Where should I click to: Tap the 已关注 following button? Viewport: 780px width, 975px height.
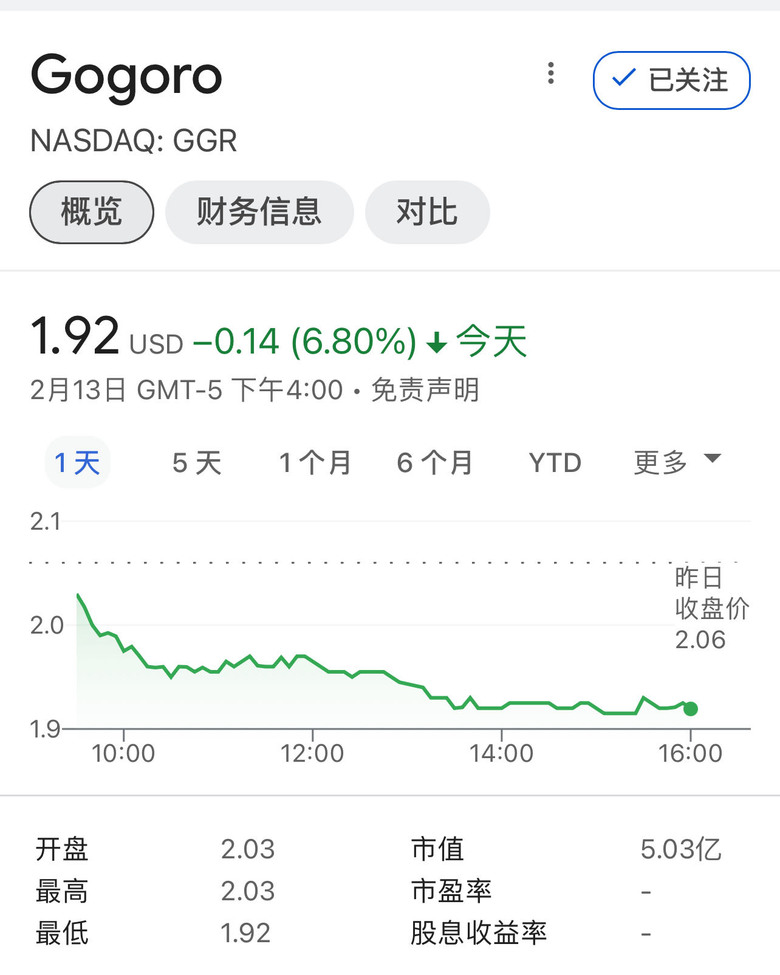(671, 80)
